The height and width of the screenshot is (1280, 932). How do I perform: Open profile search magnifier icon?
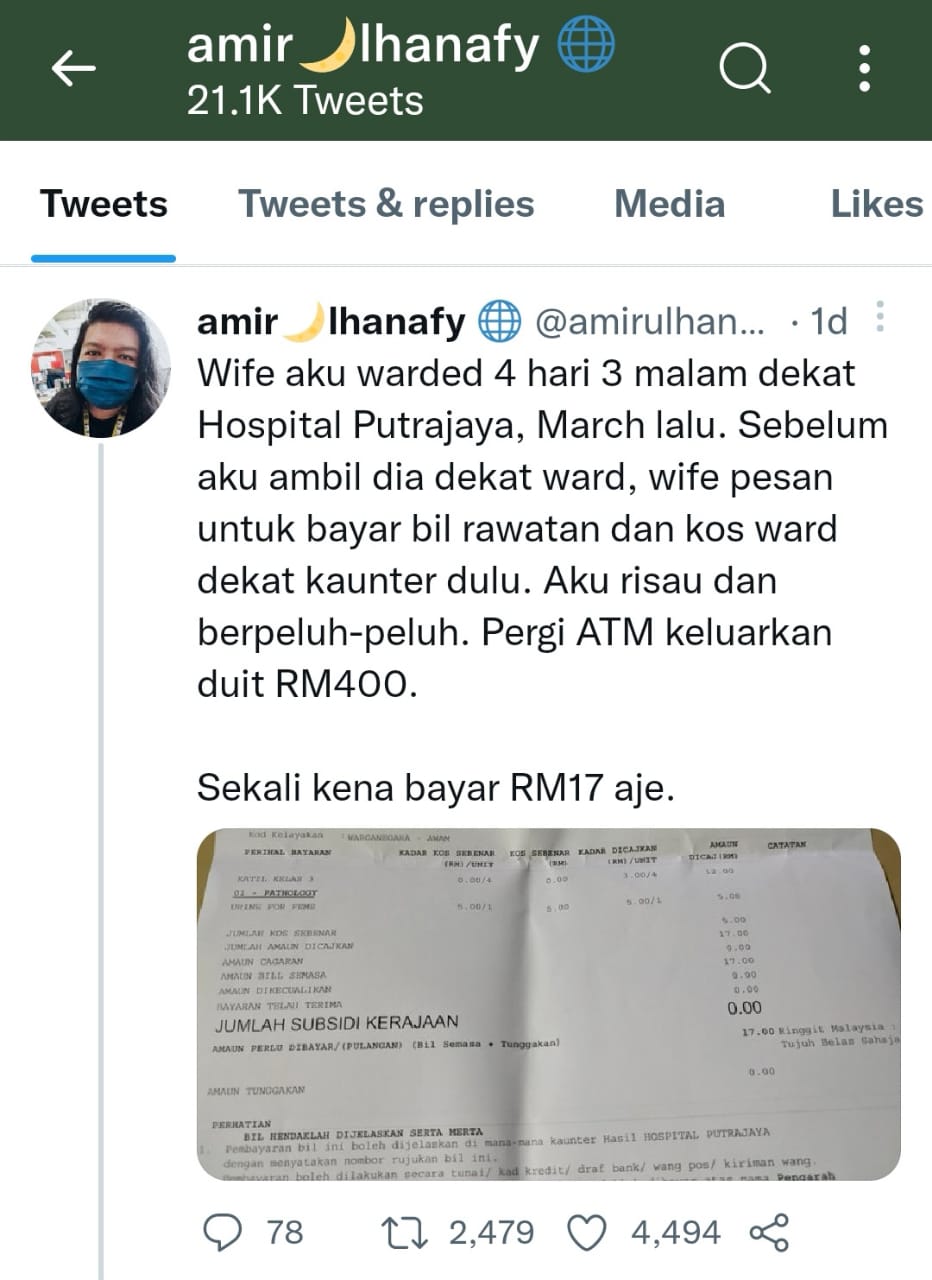tap(745, 69)
